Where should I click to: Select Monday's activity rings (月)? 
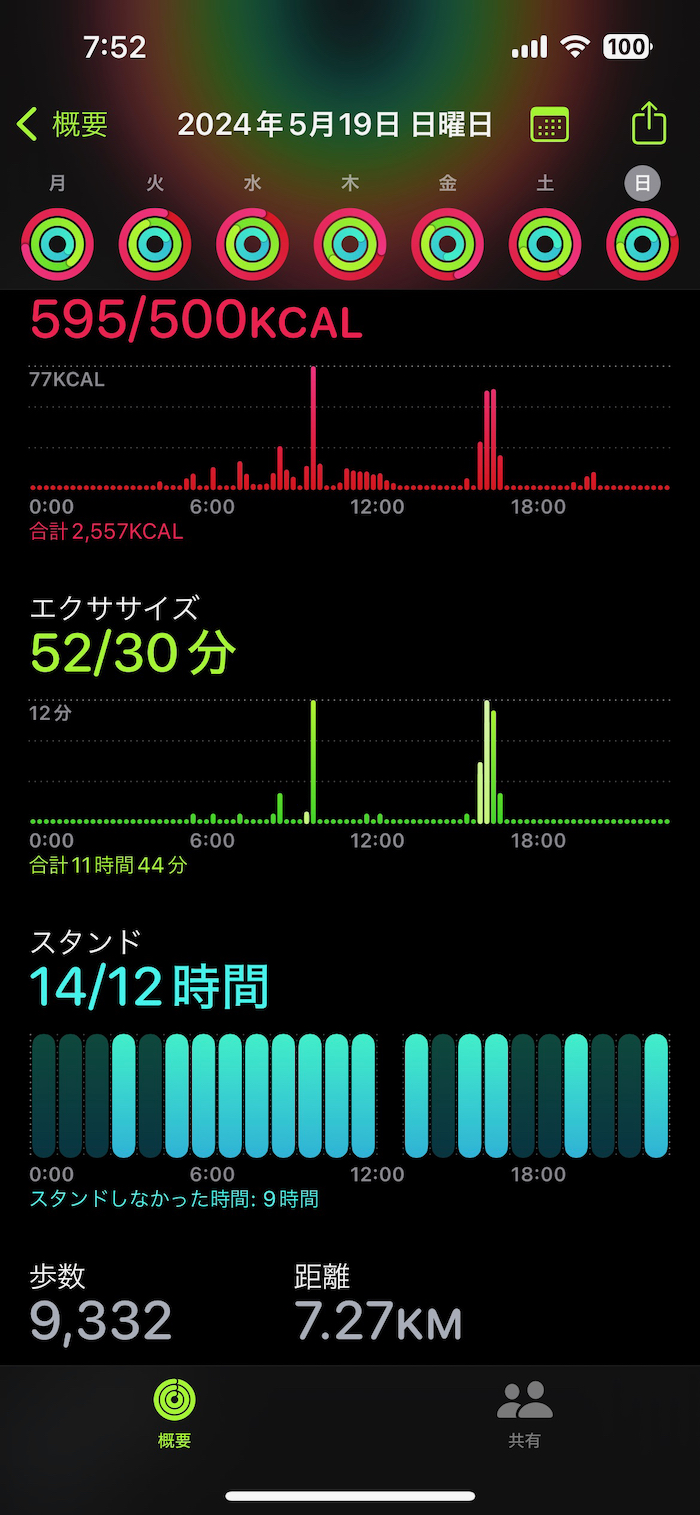click(57, 244)
